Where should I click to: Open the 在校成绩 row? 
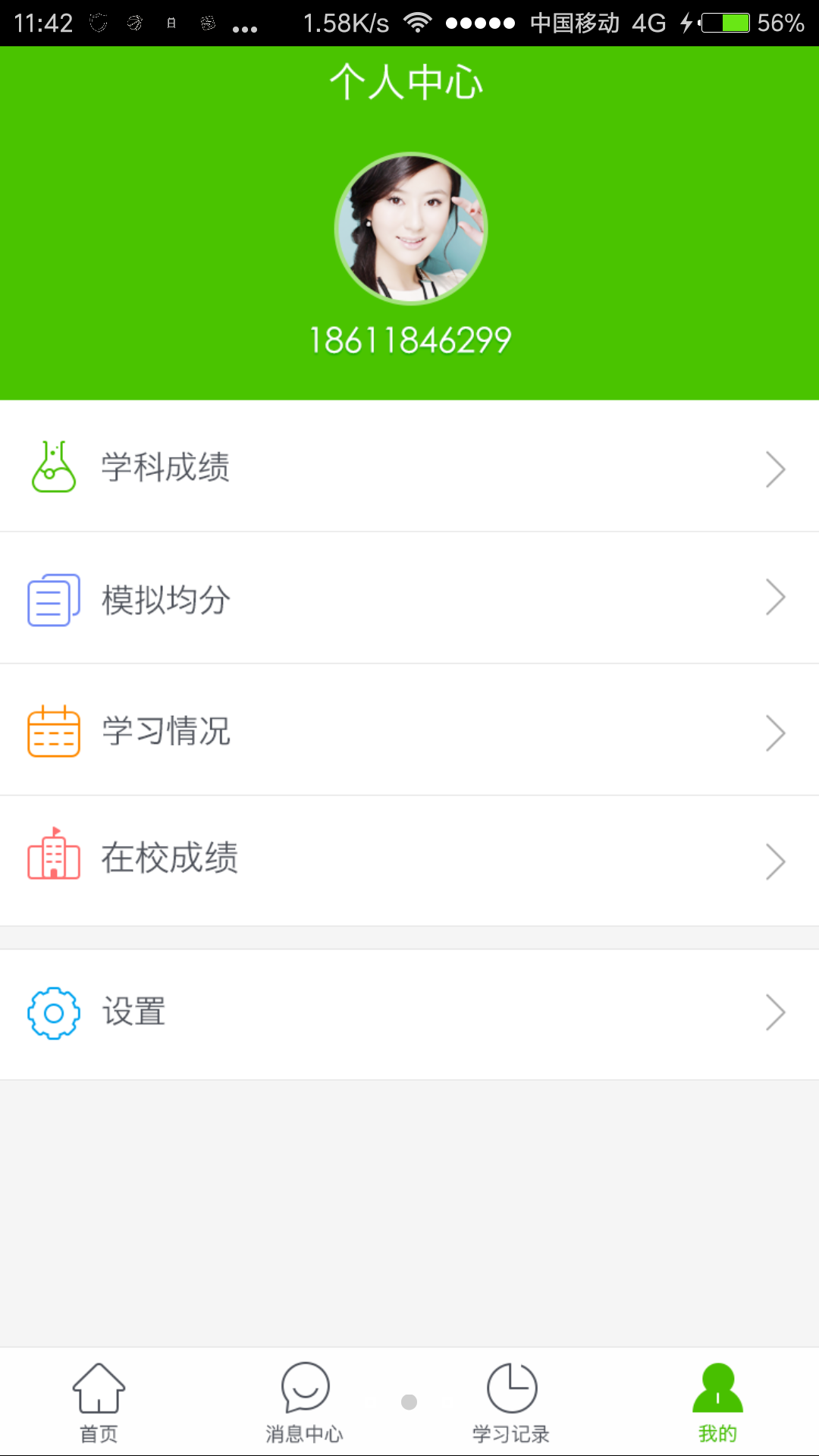point(409,859)
